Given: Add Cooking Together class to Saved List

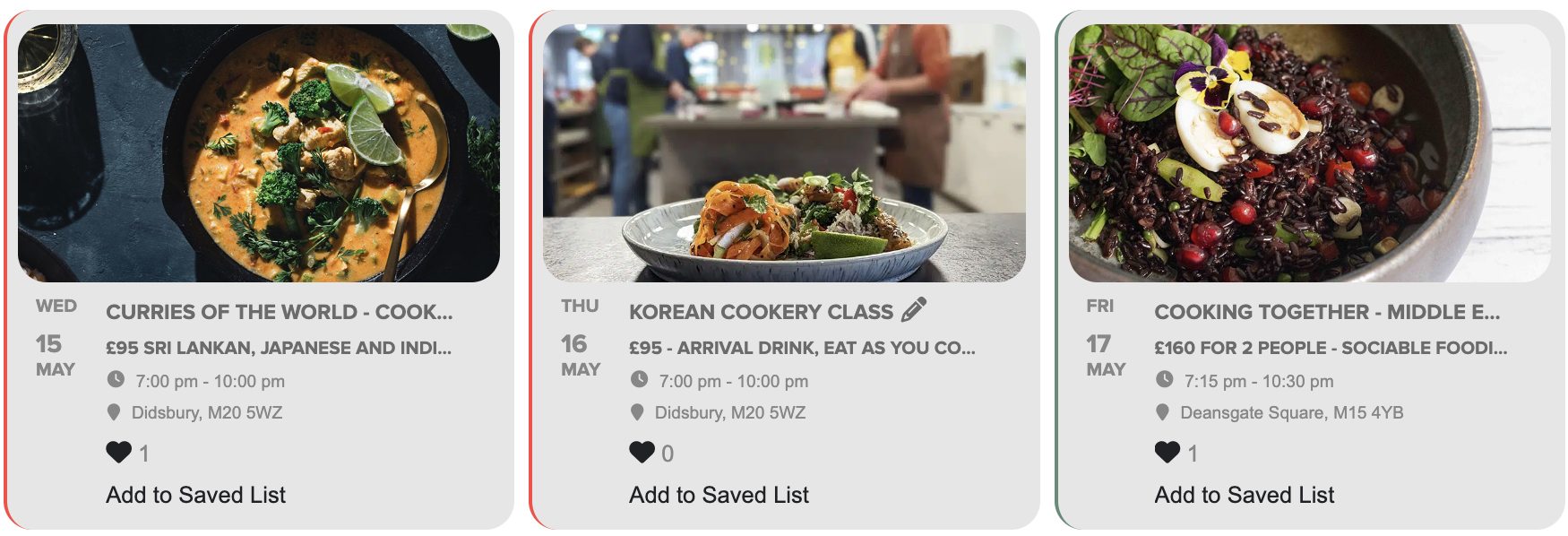Looking at the screenshot, I should 1244,495.
